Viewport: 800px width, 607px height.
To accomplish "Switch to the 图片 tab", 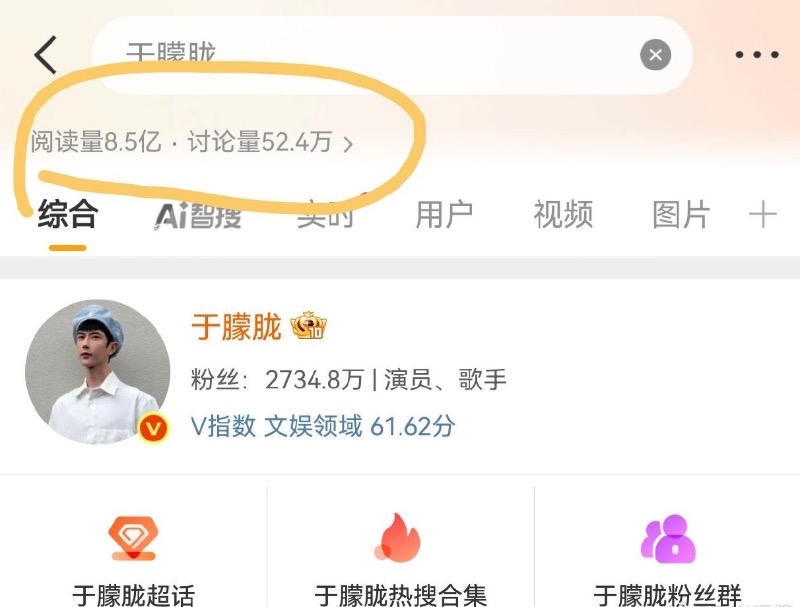I will (x=681, y=214).
